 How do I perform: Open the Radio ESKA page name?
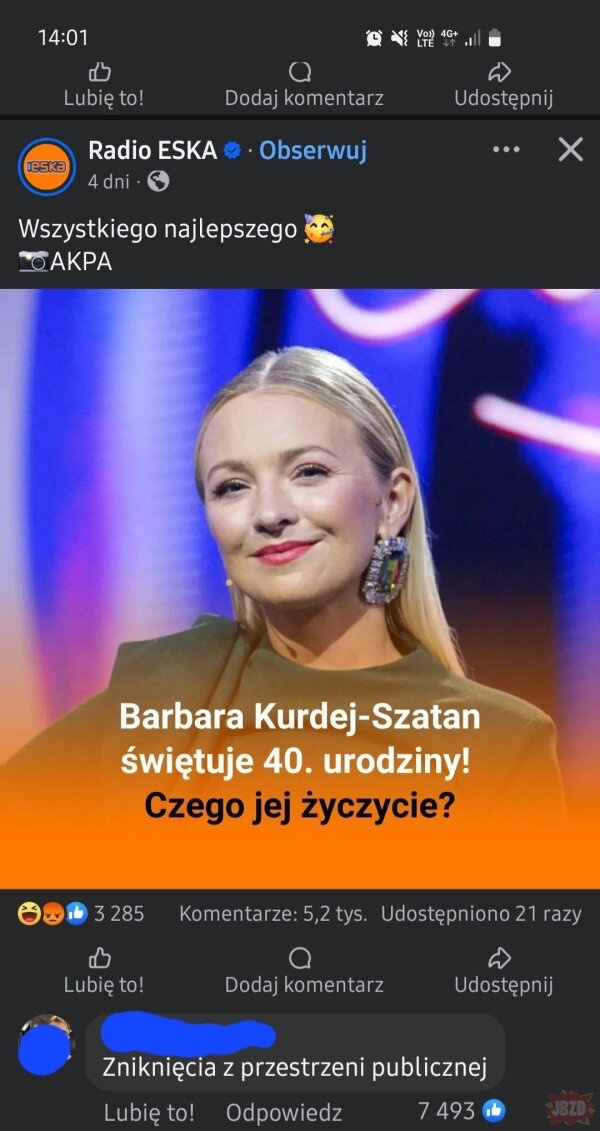tap(152, 150)
